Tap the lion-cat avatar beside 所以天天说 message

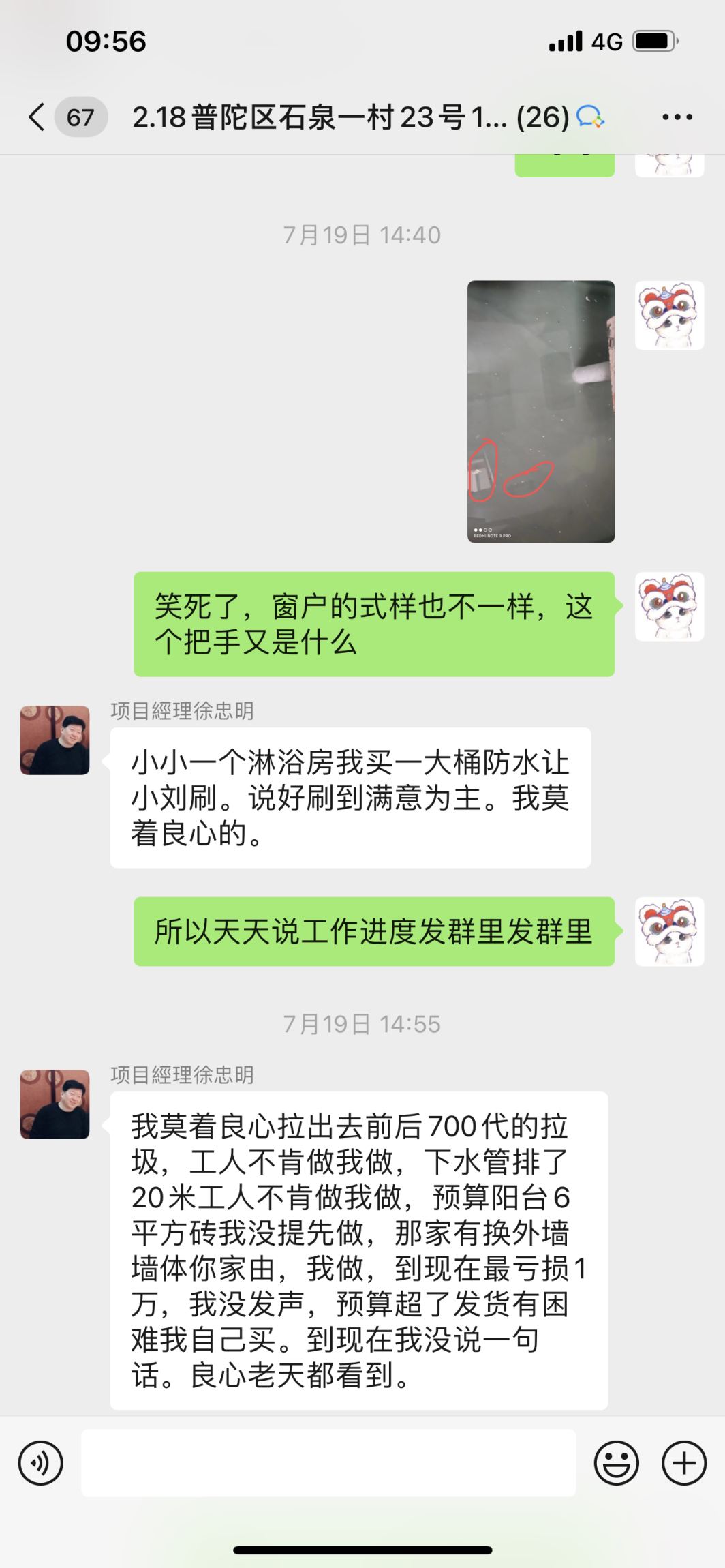click(669, 931)
